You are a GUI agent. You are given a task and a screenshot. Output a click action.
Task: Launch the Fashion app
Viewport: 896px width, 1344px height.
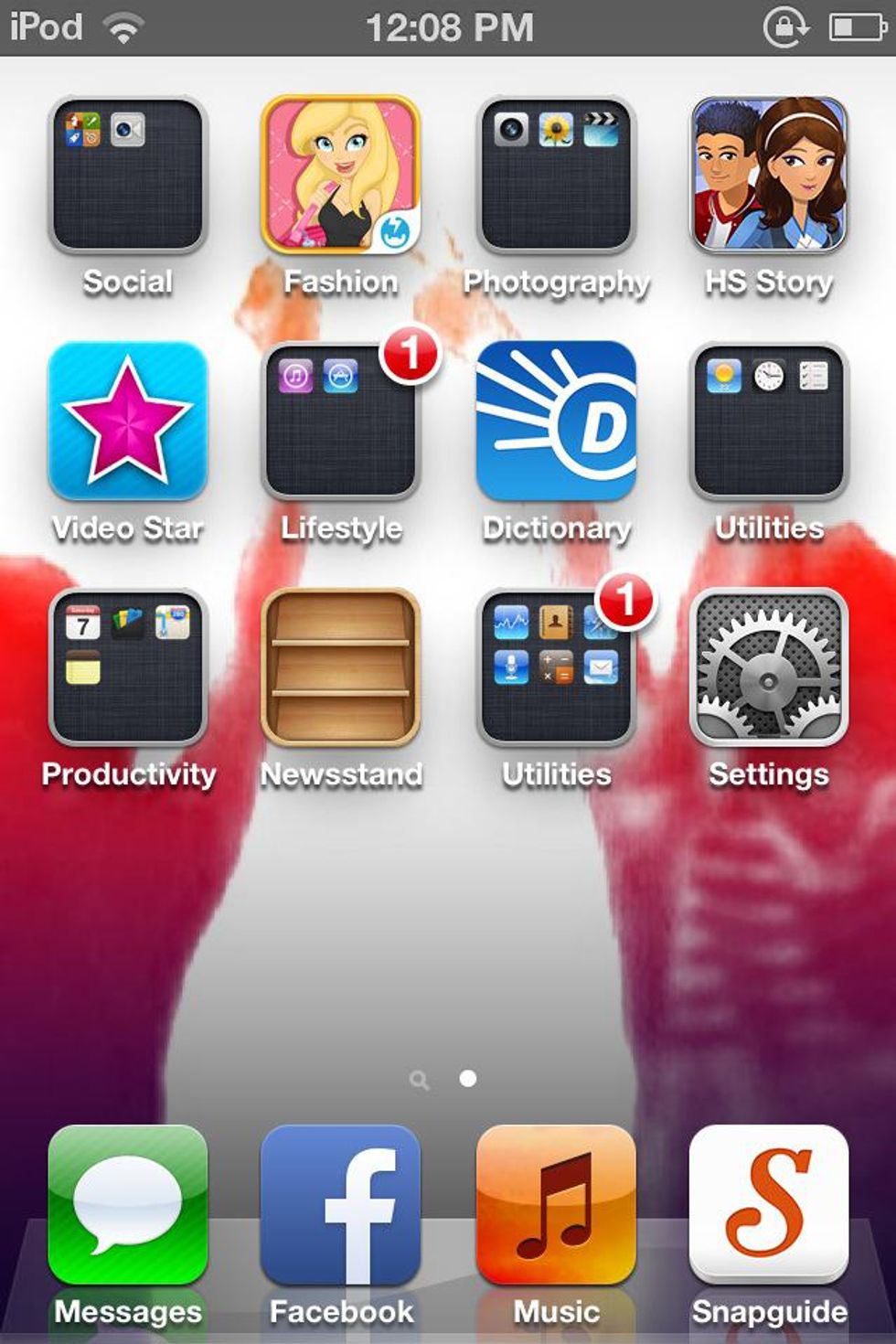click(x=340, y=175)
